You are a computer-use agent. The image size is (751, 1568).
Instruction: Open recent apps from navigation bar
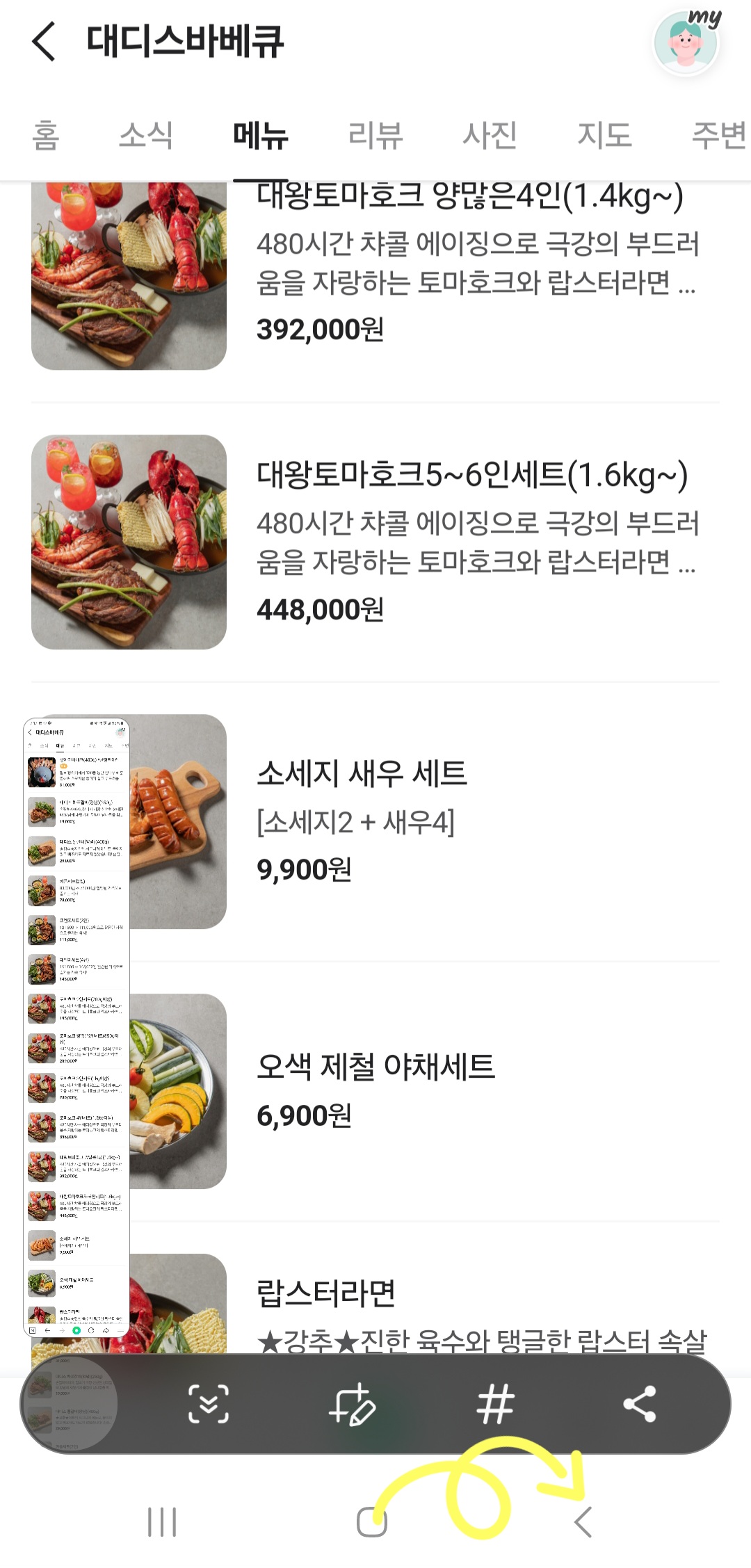162,1522
